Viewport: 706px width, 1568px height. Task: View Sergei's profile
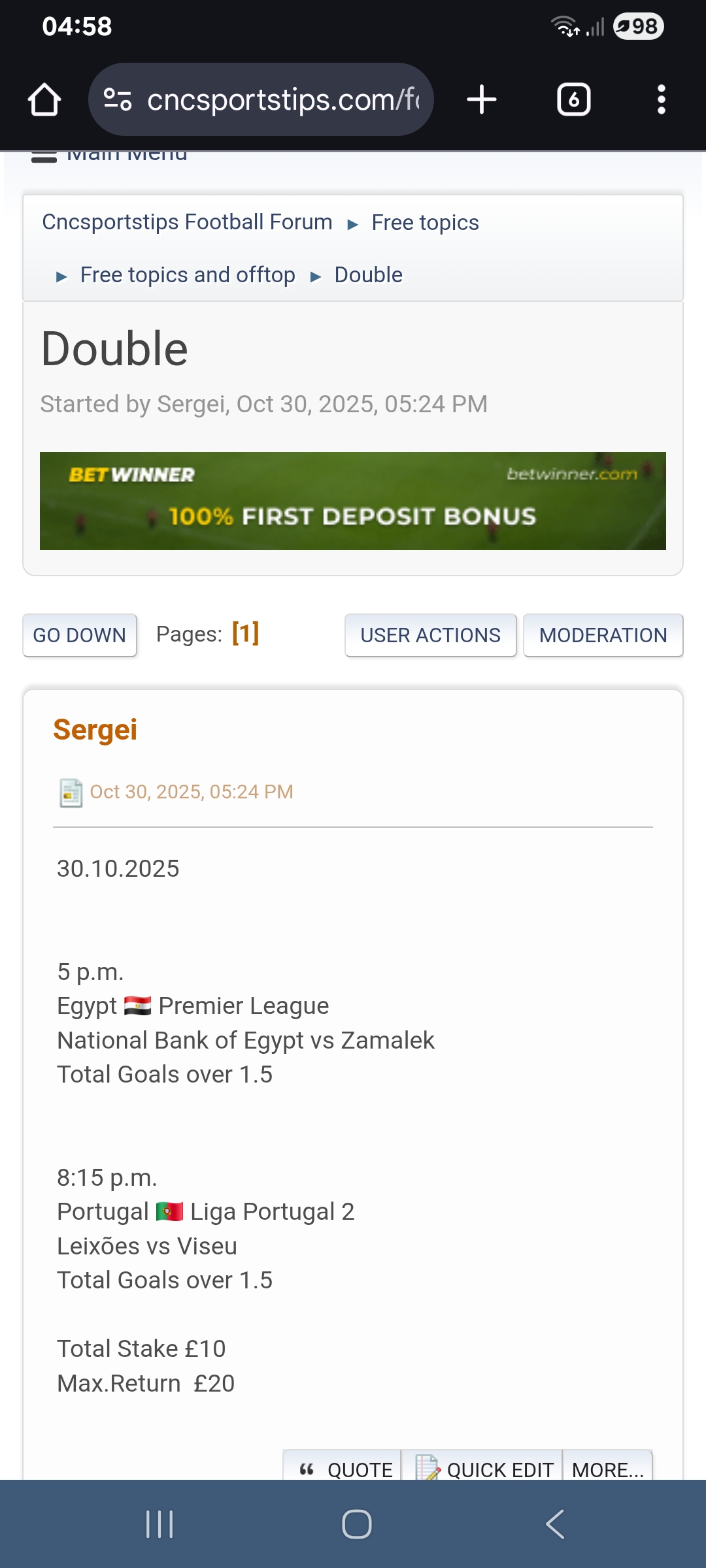(x=95, y=730)
